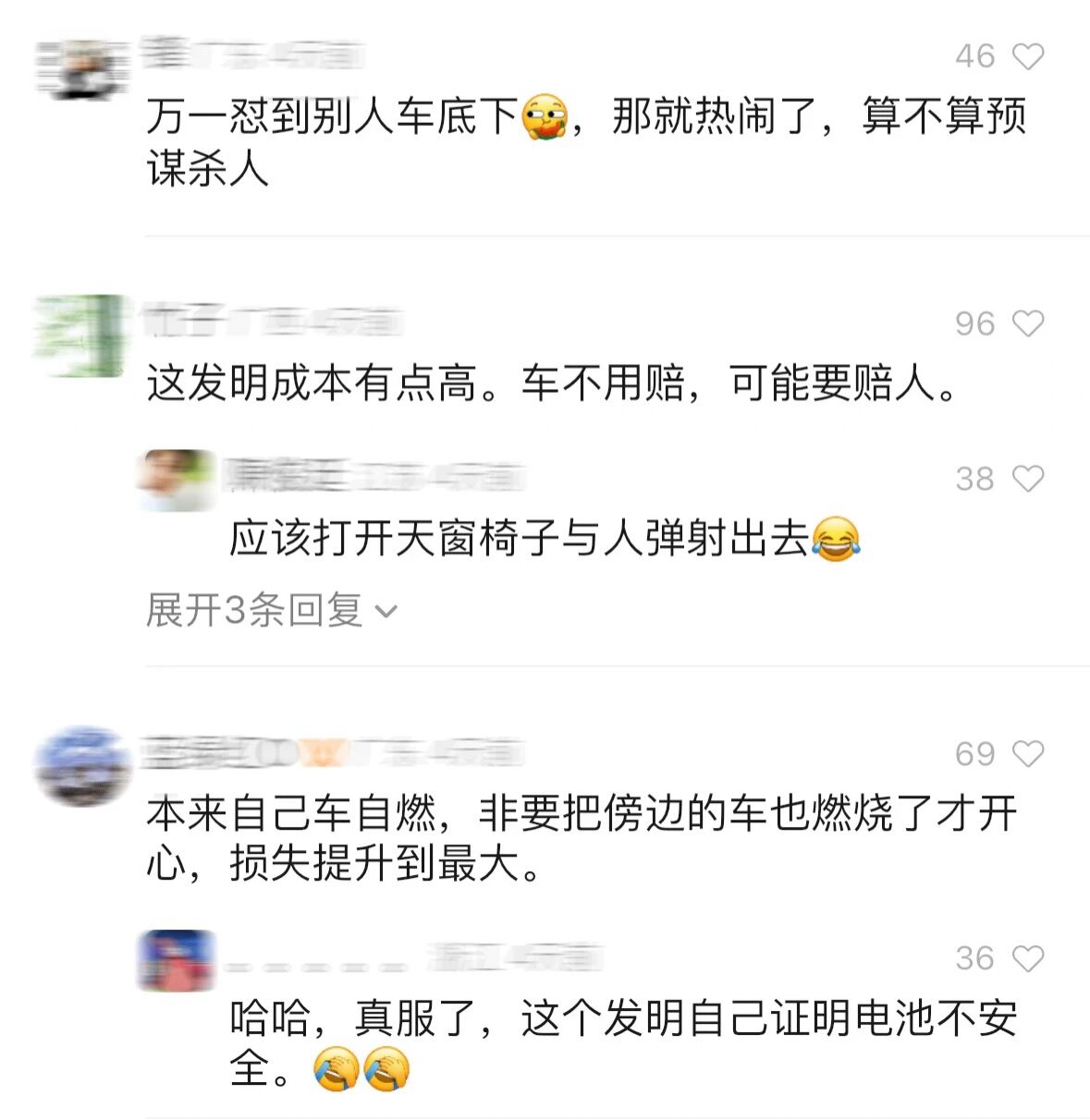Like the reply about 弹射出去

(x=1027, y=479)
